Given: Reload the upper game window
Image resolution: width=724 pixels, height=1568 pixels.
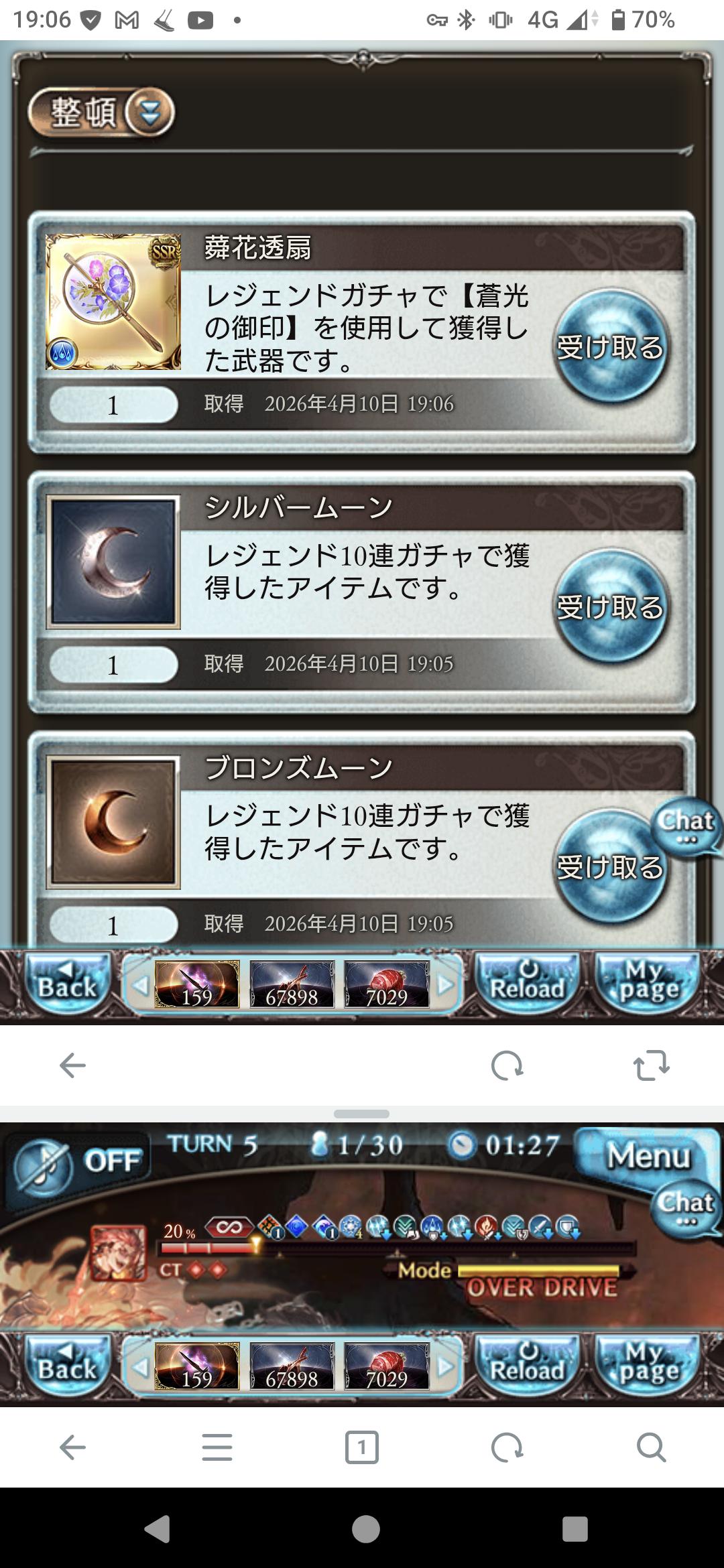Looking at the screenshot, I should click(528, 984).
